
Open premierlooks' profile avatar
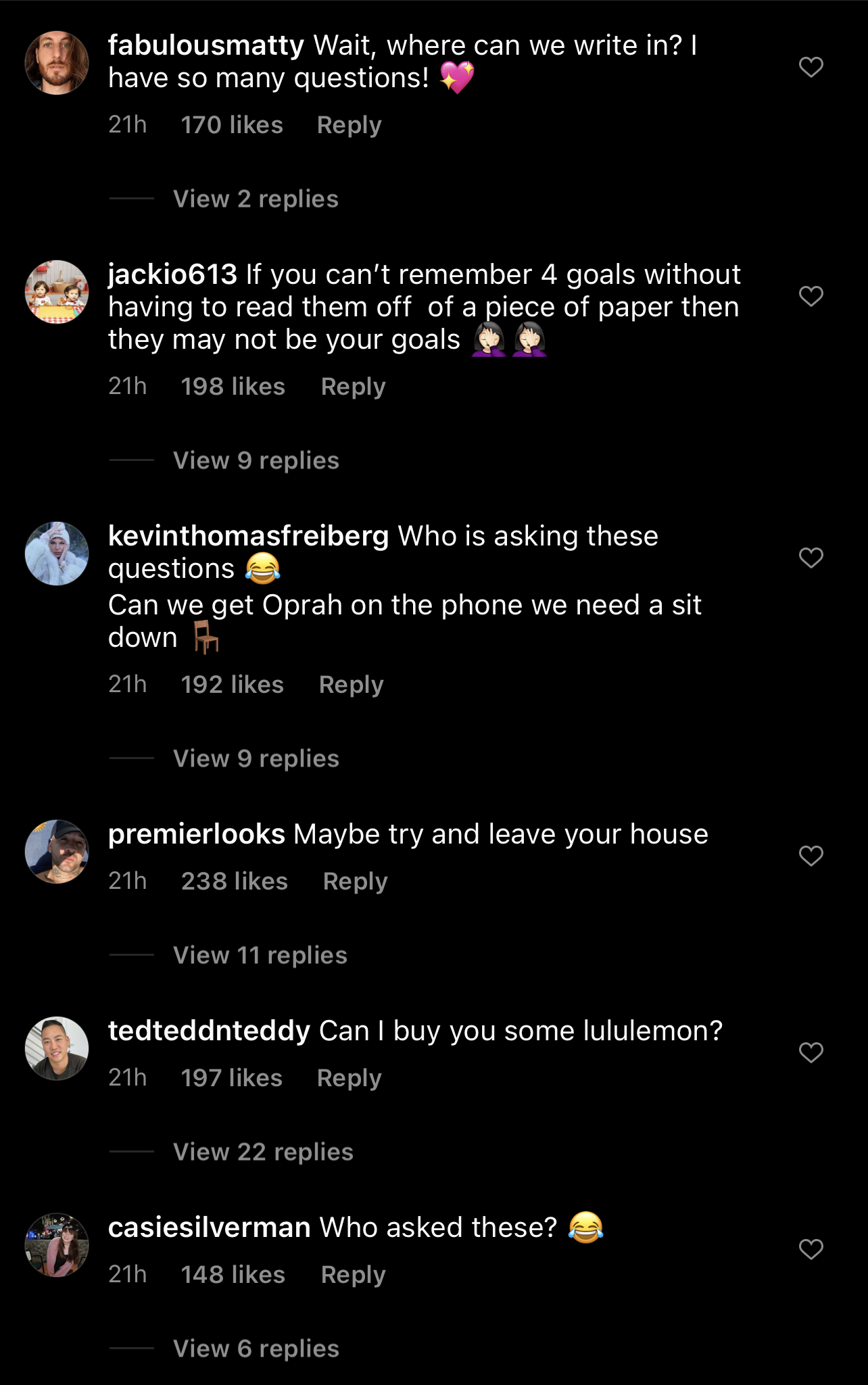pos(57,852)
